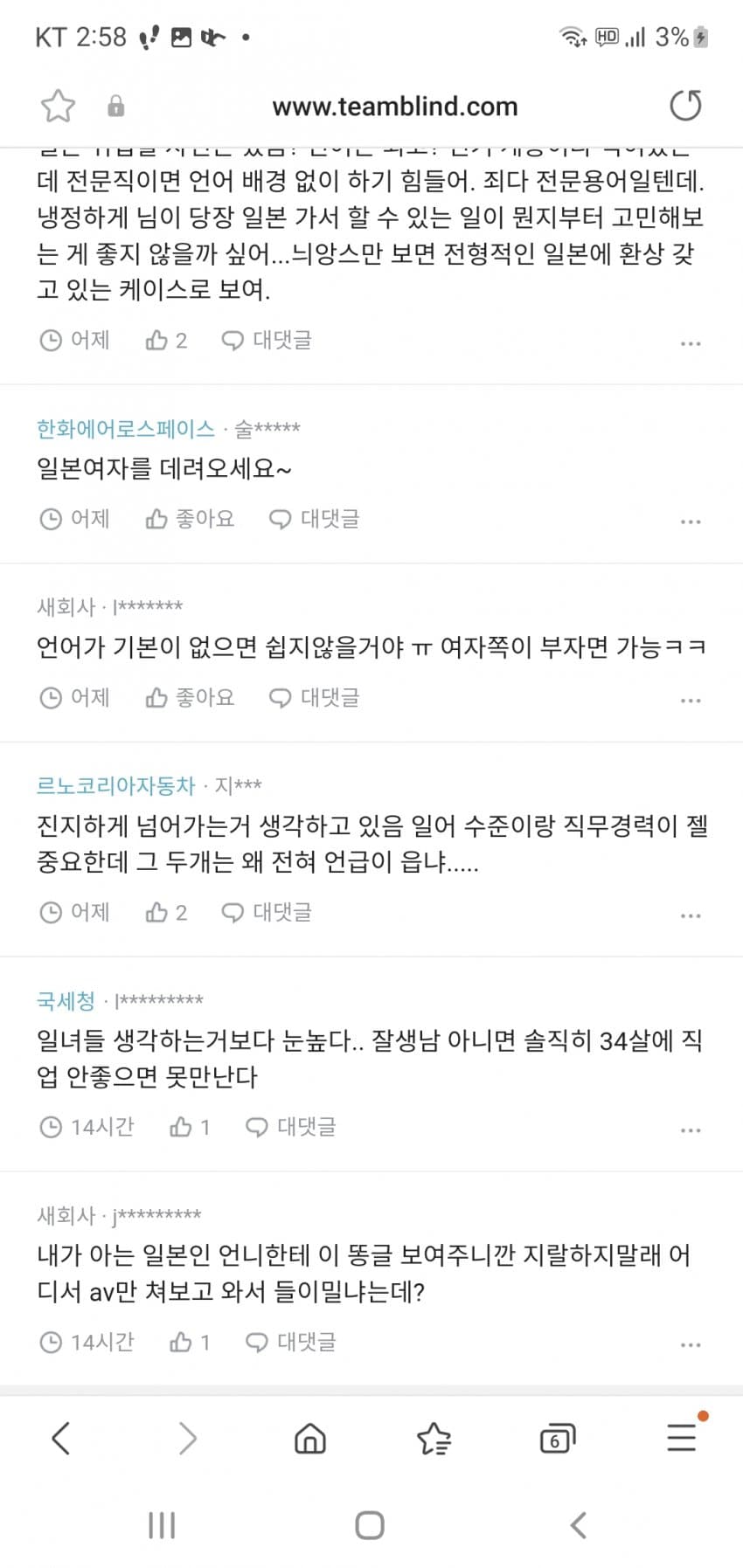The width and height of the screenshot is (743, 1568).
Task: Like the comment about 언어가 기본이 없으면
Action: click(190, 697)
